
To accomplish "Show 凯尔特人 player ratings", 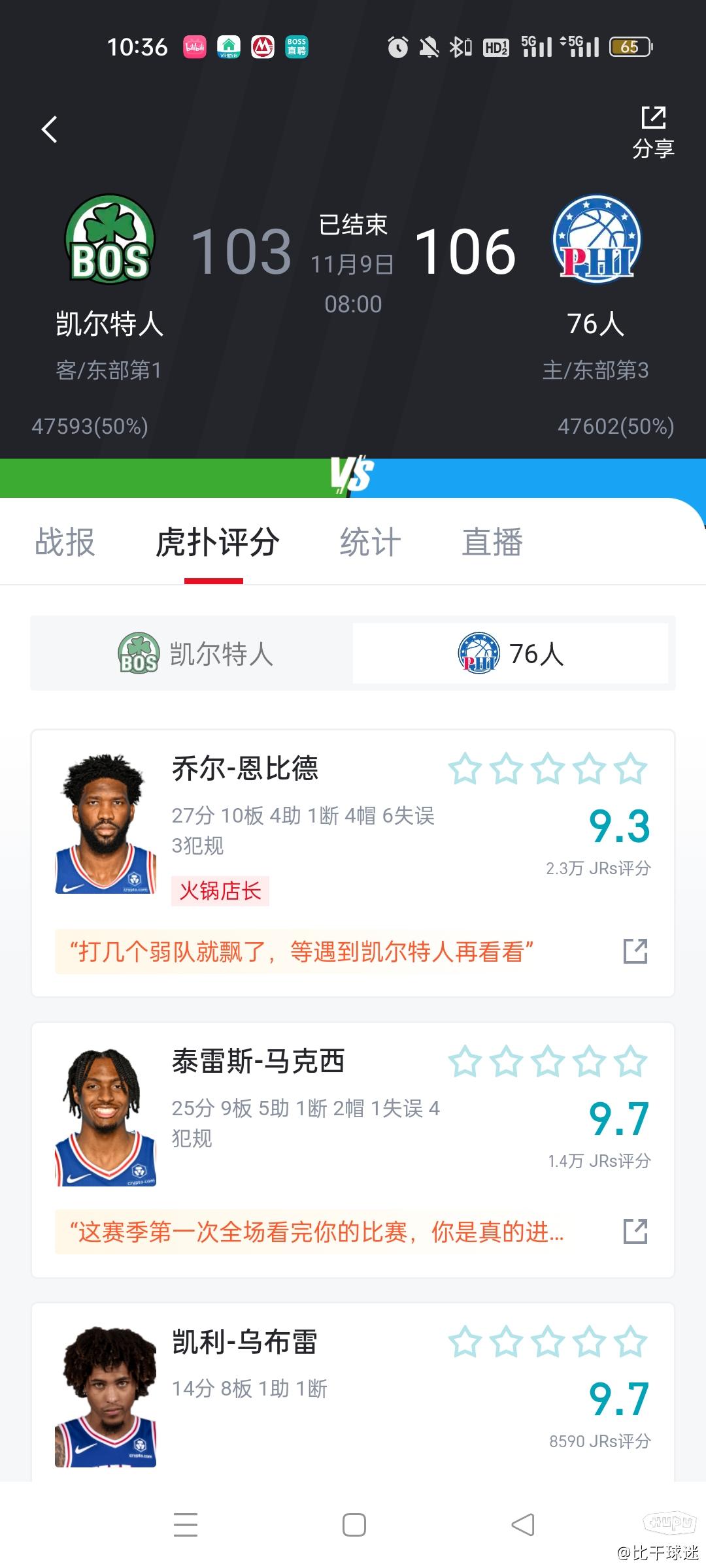I will click(x=195, y=653).
